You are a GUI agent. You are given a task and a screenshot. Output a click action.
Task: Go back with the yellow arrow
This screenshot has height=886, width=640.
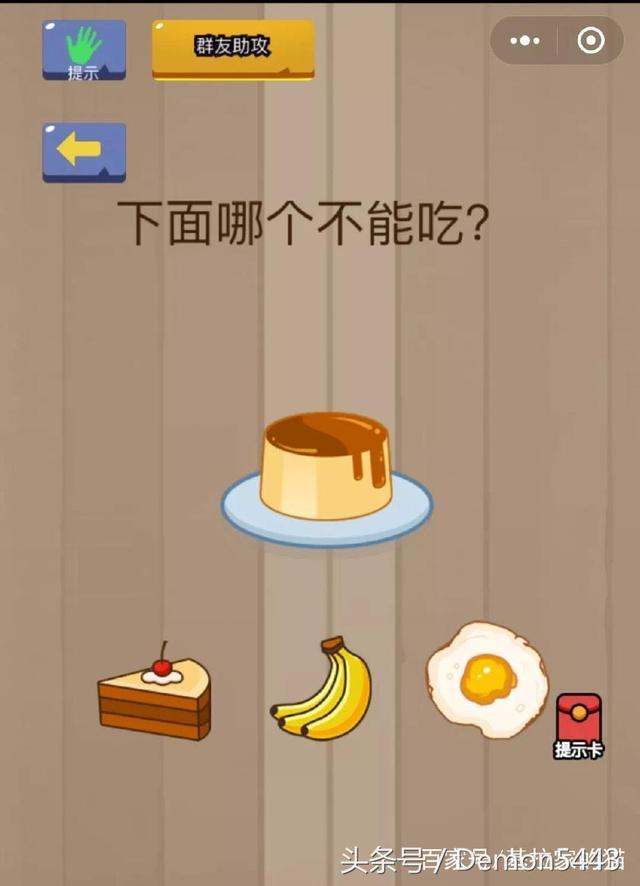coord(84,152)
